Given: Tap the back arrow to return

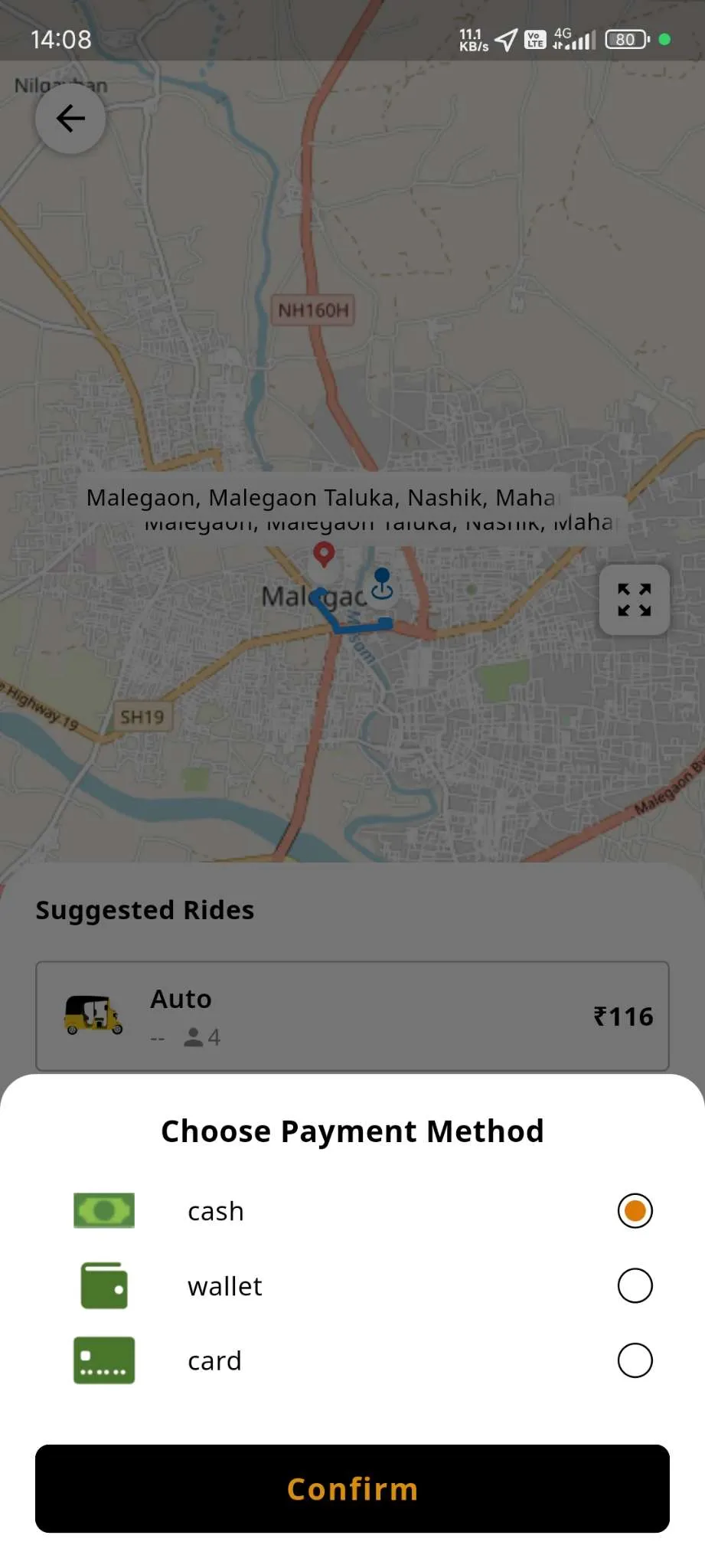Looking at the screenshot, I should point(70,118).
